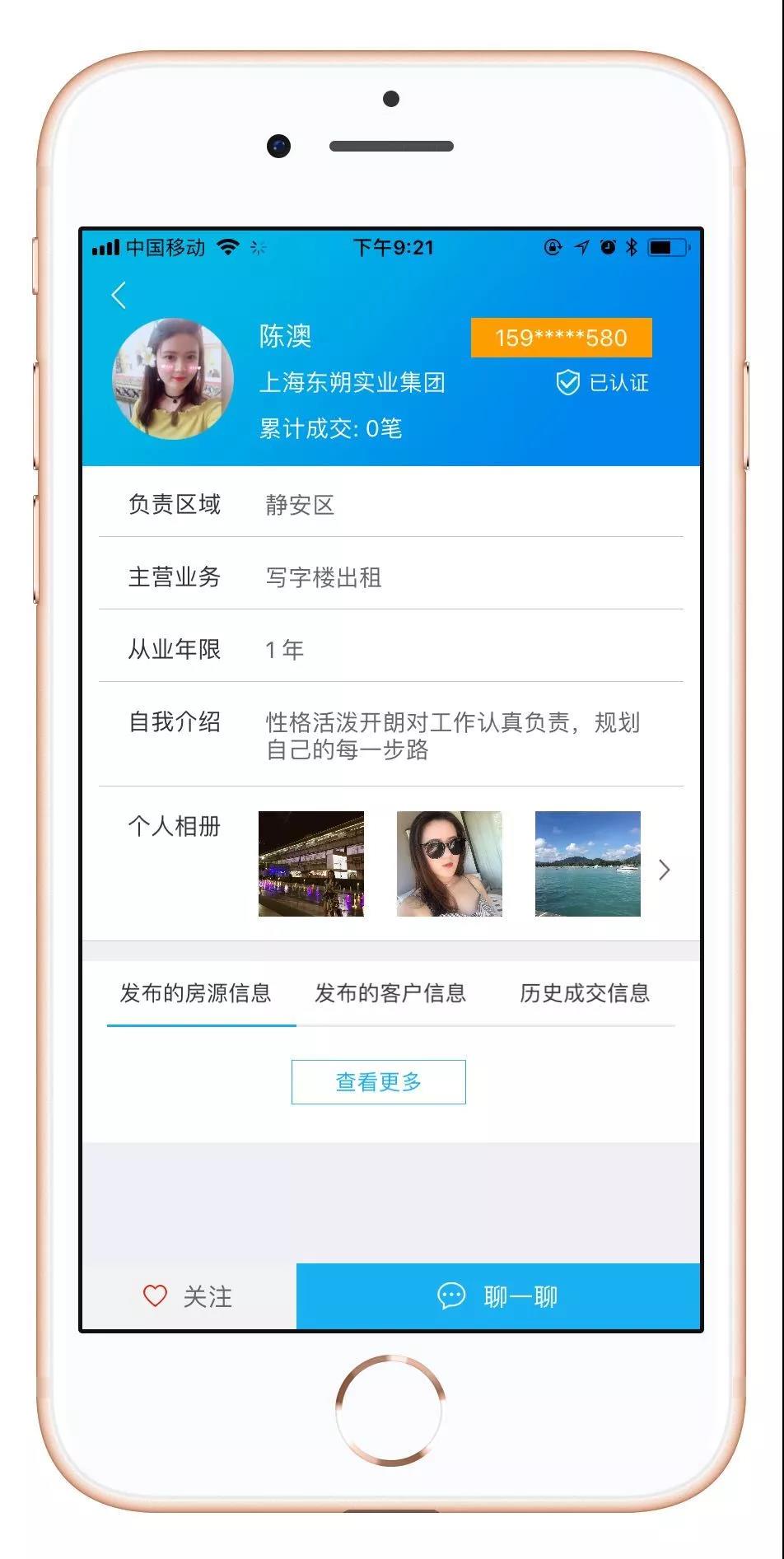Go back using the top-left arrow

pyautogui.click(x=119, y=295)
